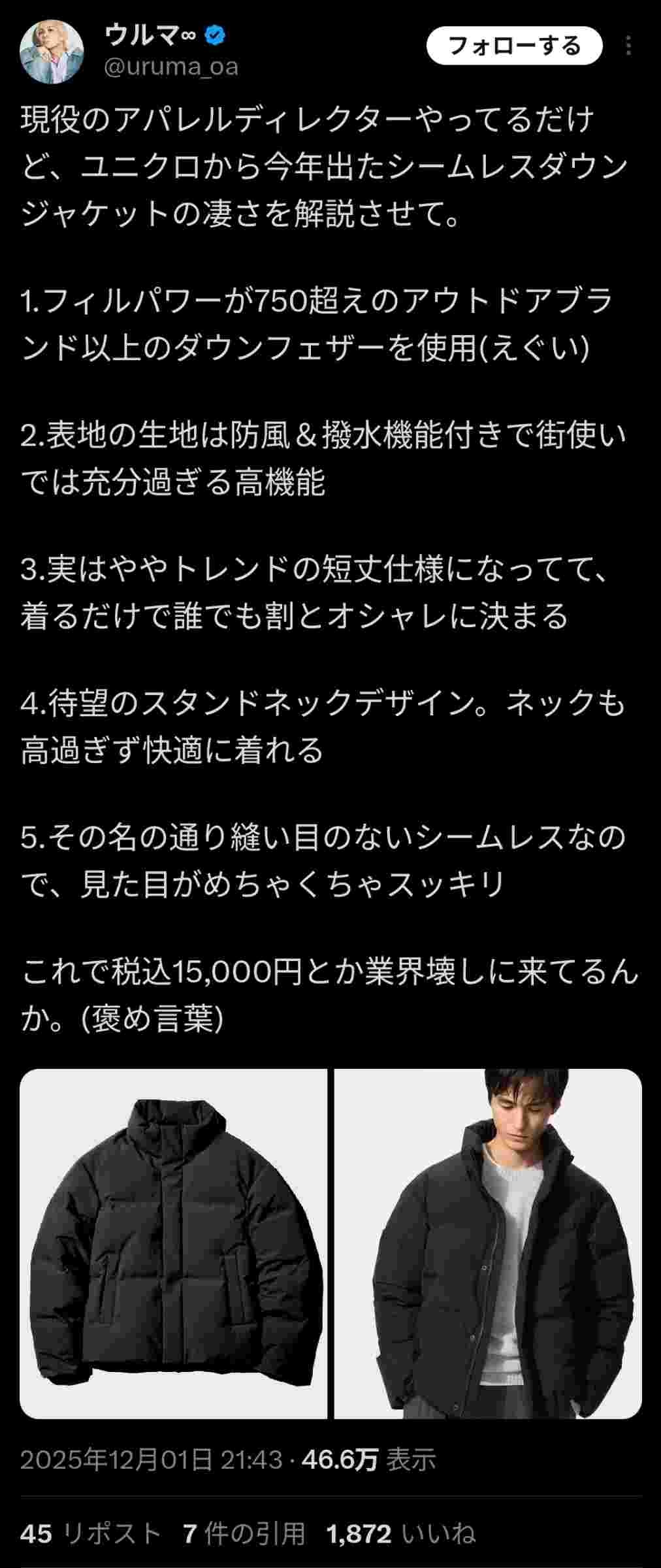Screen dimensions: 661x1568
Task: Tap the フォローする button
Action: click(x=514, y=46)
